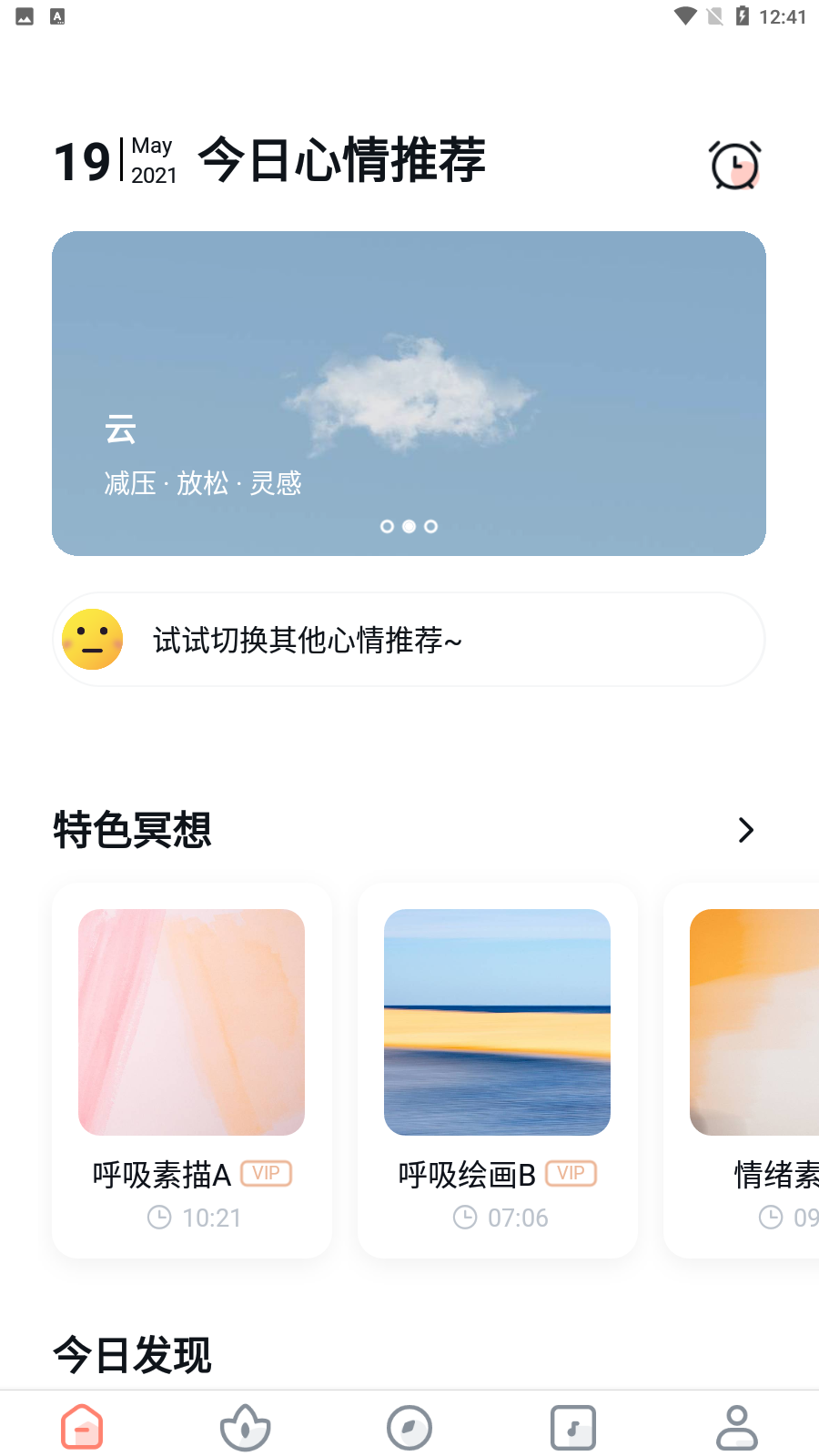Select the second carousel indicator dot
This screenshot has height=1456, width=819.
[409, 526]
